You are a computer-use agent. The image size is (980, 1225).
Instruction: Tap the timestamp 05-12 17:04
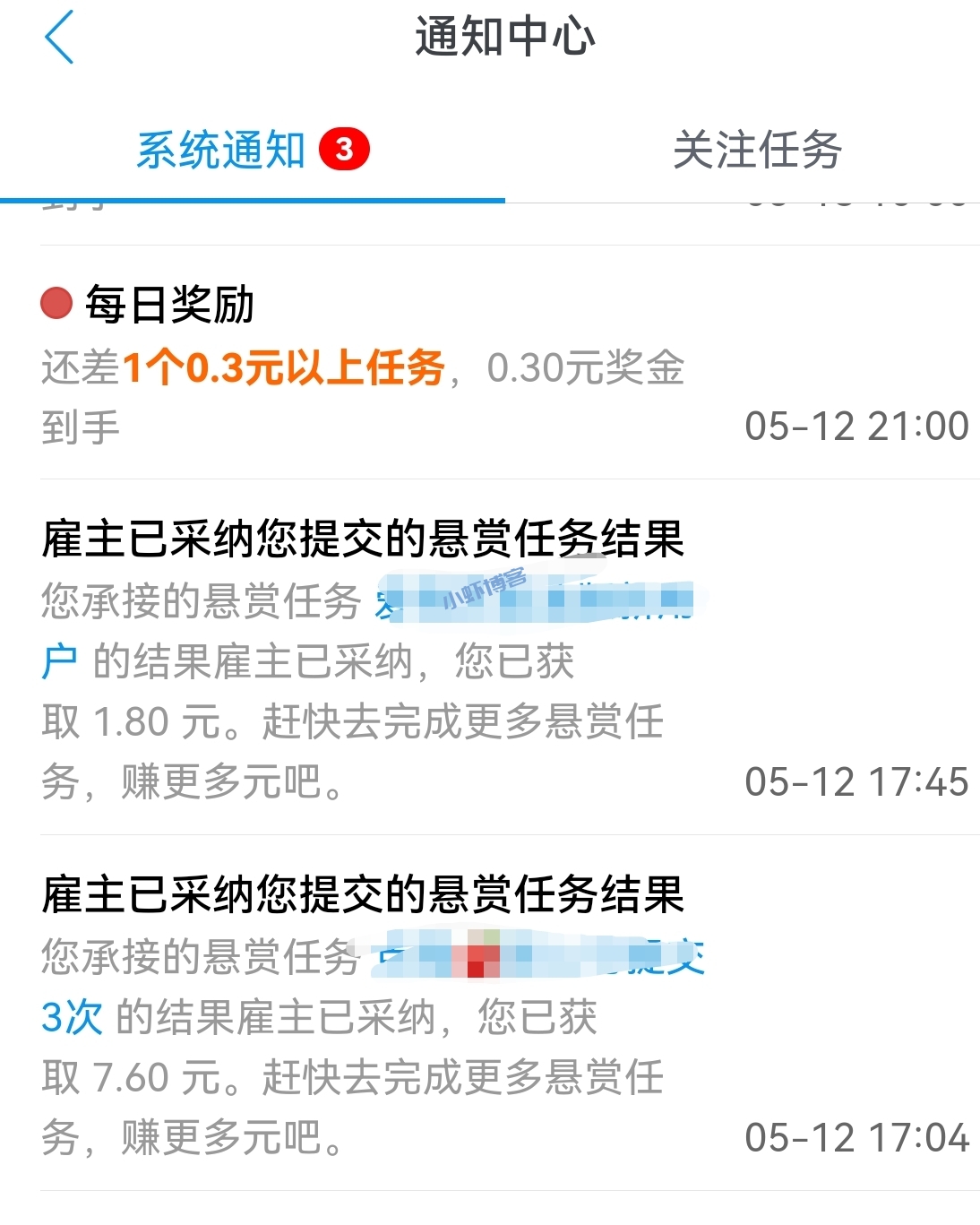coord(856,1136)
